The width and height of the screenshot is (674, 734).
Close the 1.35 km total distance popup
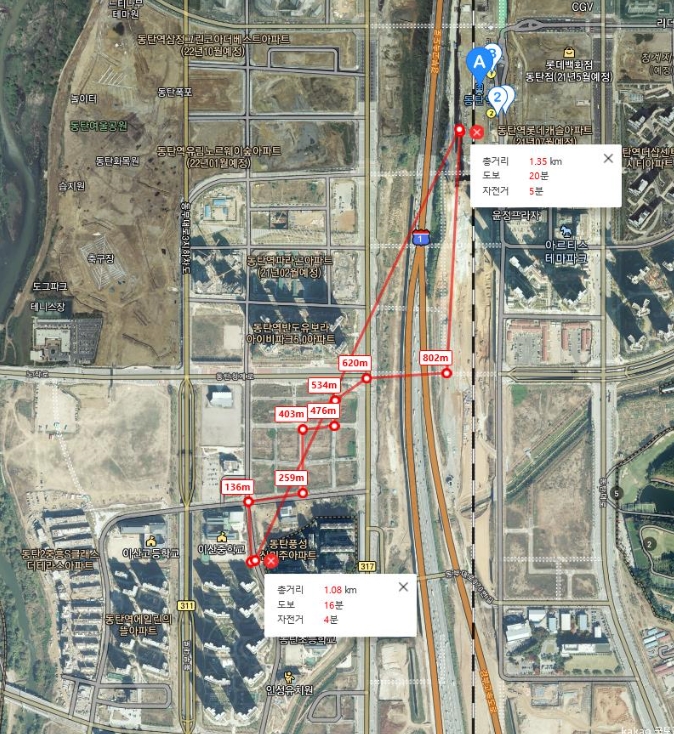point(607,158)
